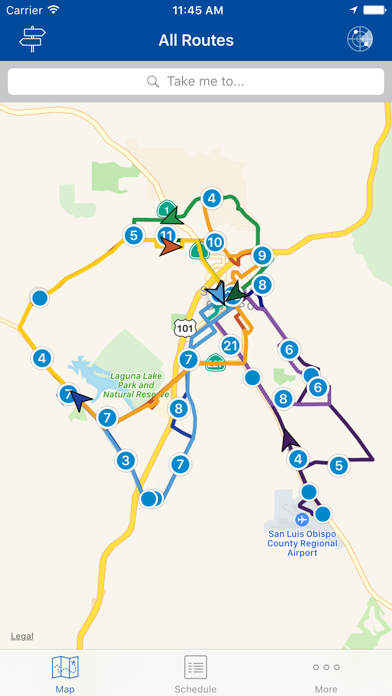This screenshot has width=392, height=696.
Task: Tap the dark purple bus arrow marker
Action: (x=290, y=440)
